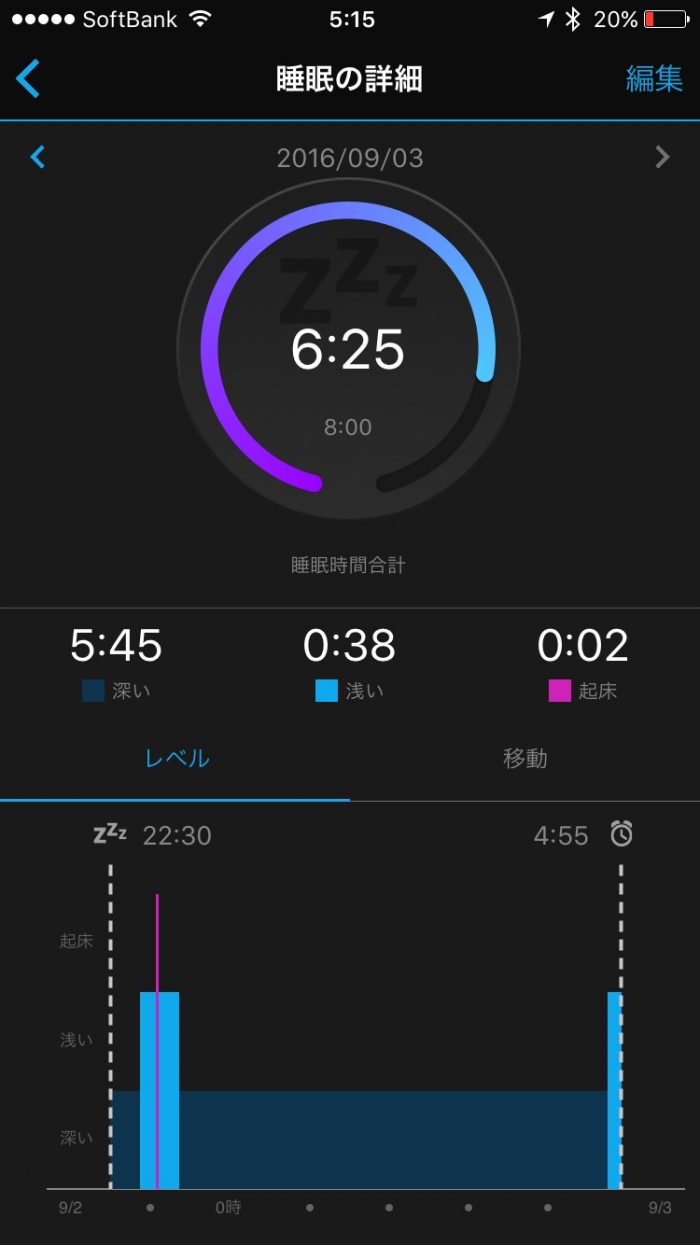Show the next day's sleep
This screenshot has width=700, height=1245.
(x=661, y=157)
